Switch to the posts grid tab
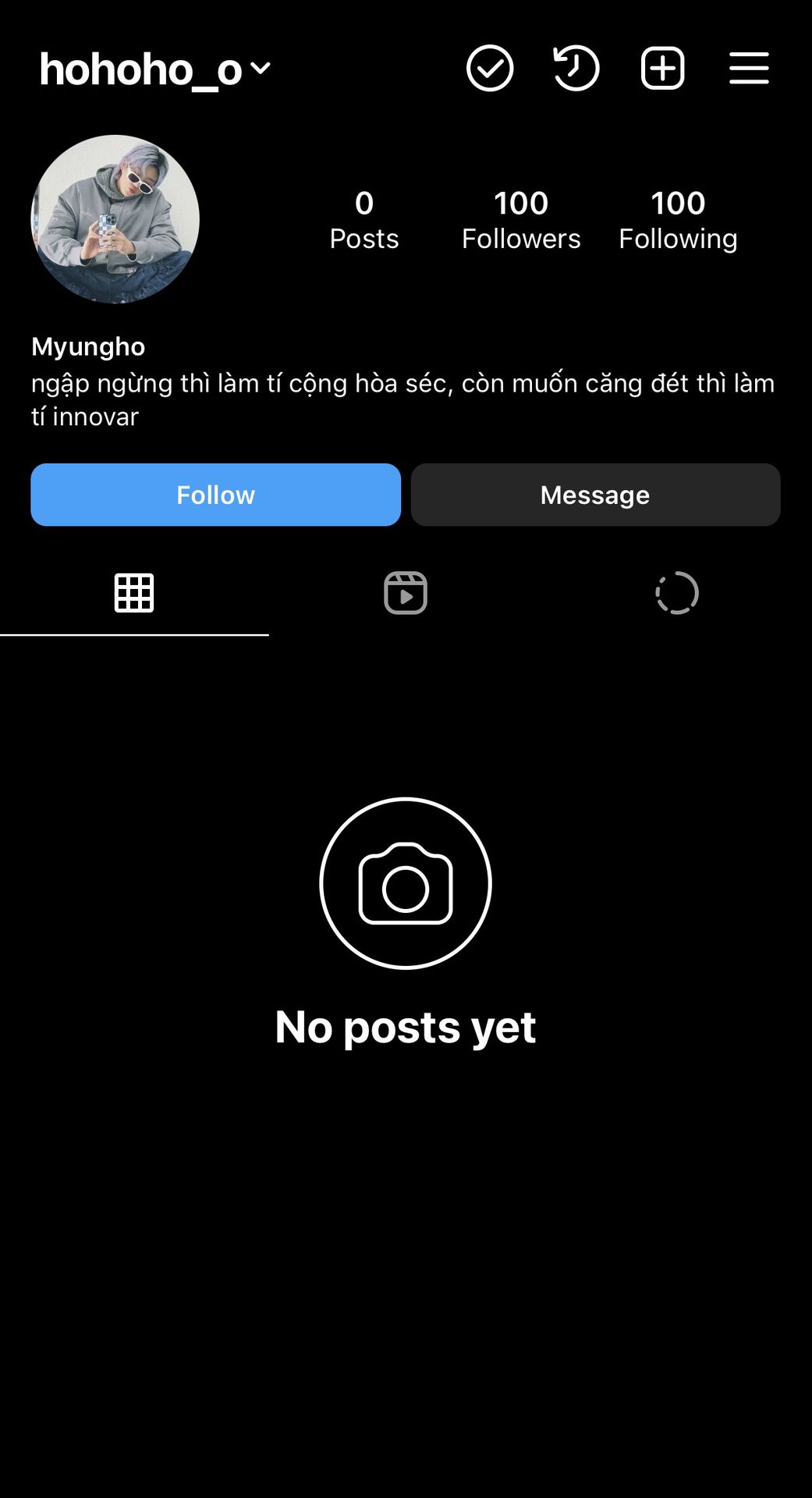The height and width of the screenshot is (1498, 812). 134,593
